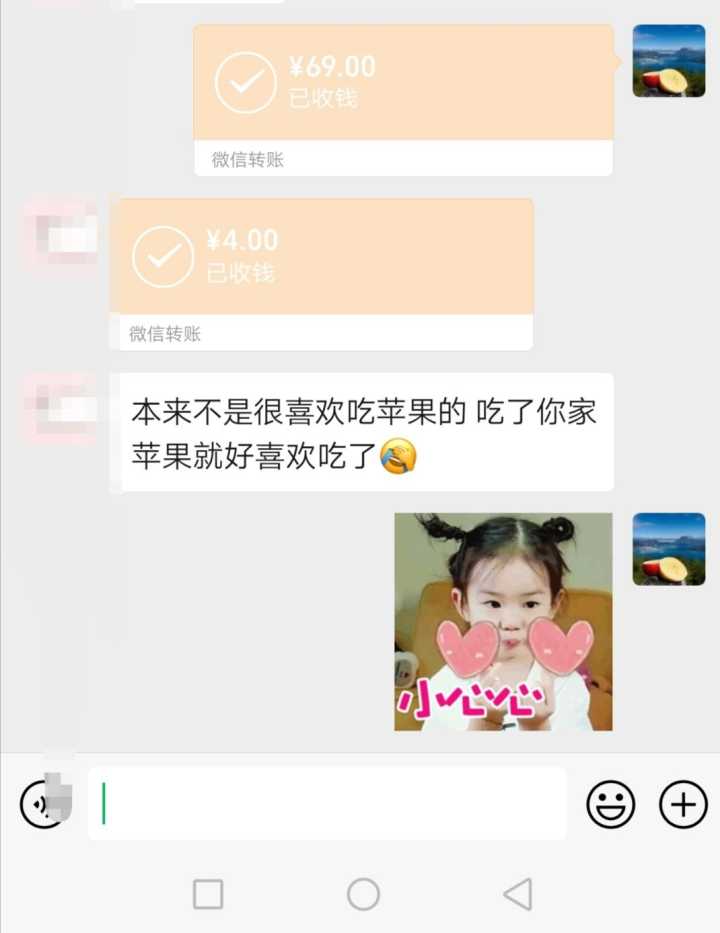Go back with the system back button
The height and width of the screenshot is (933, 720).
(517, 893)
